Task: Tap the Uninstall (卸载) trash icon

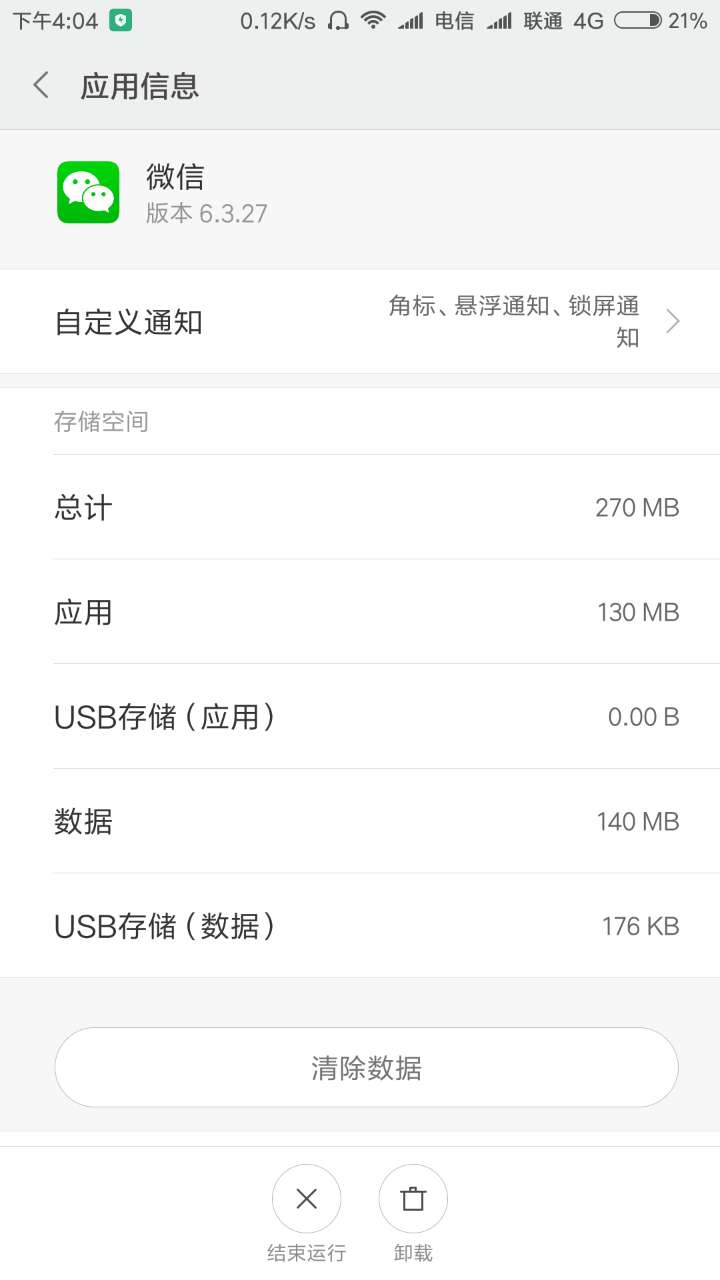Action: [x=413, y=1198]
